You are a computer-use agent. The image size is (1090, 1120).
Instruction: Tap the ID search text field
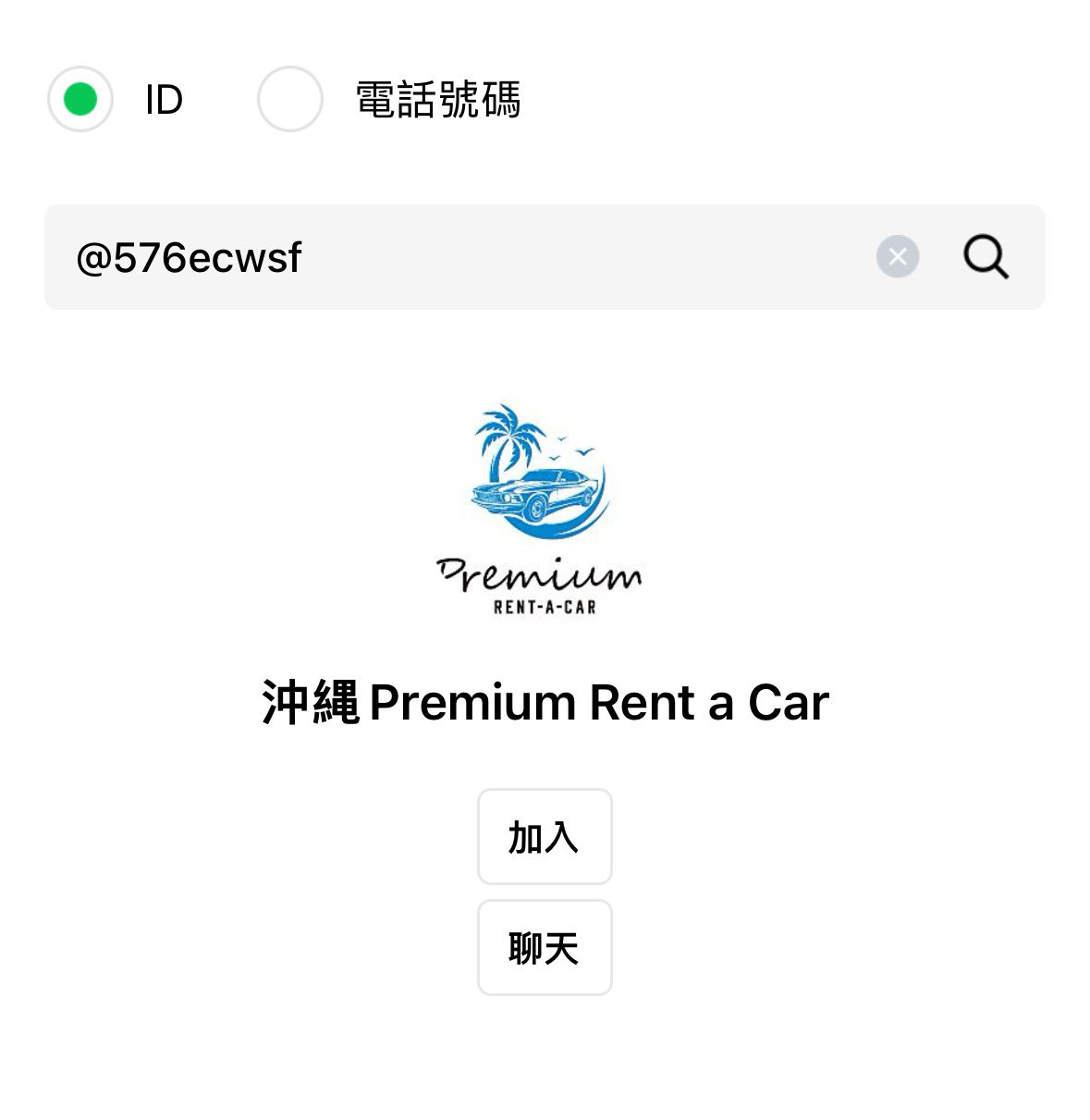click(x=462, y=257)
